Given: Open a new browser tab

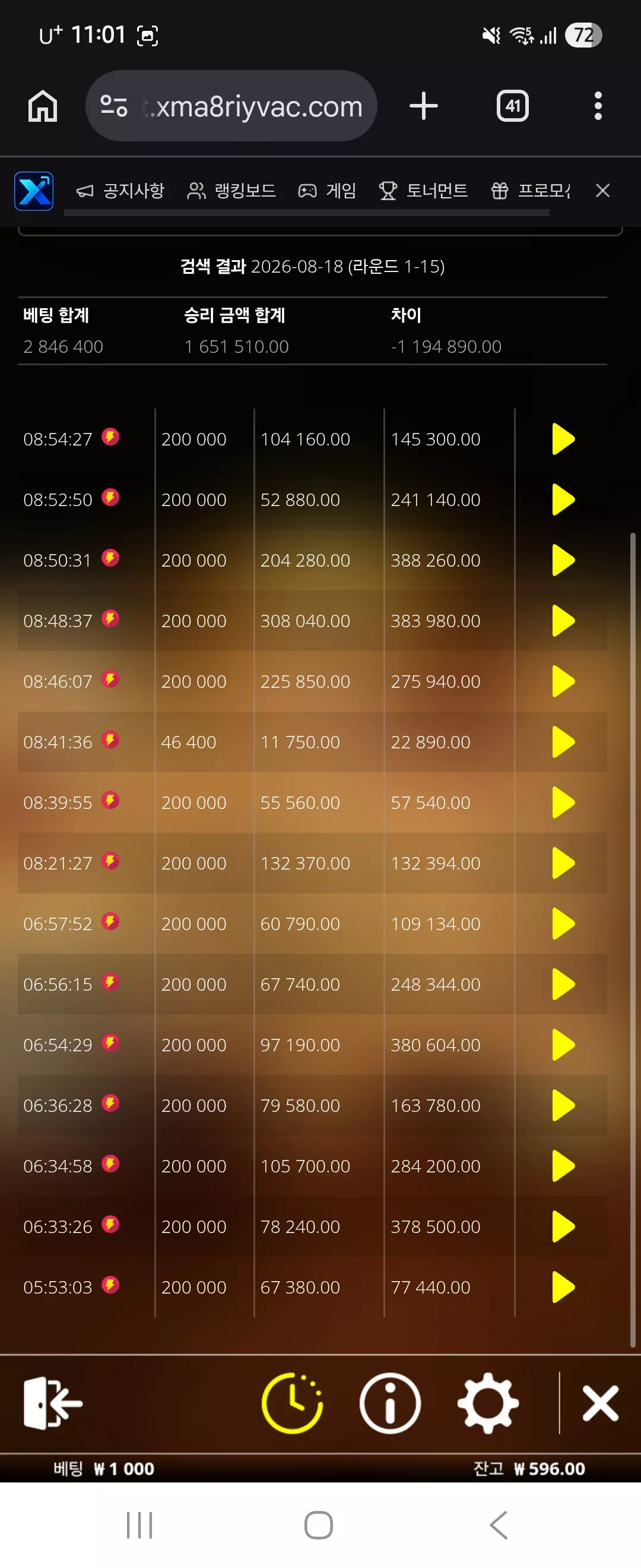Looking at the screenshot, I should pyautogui.click(x=423, y=106).
